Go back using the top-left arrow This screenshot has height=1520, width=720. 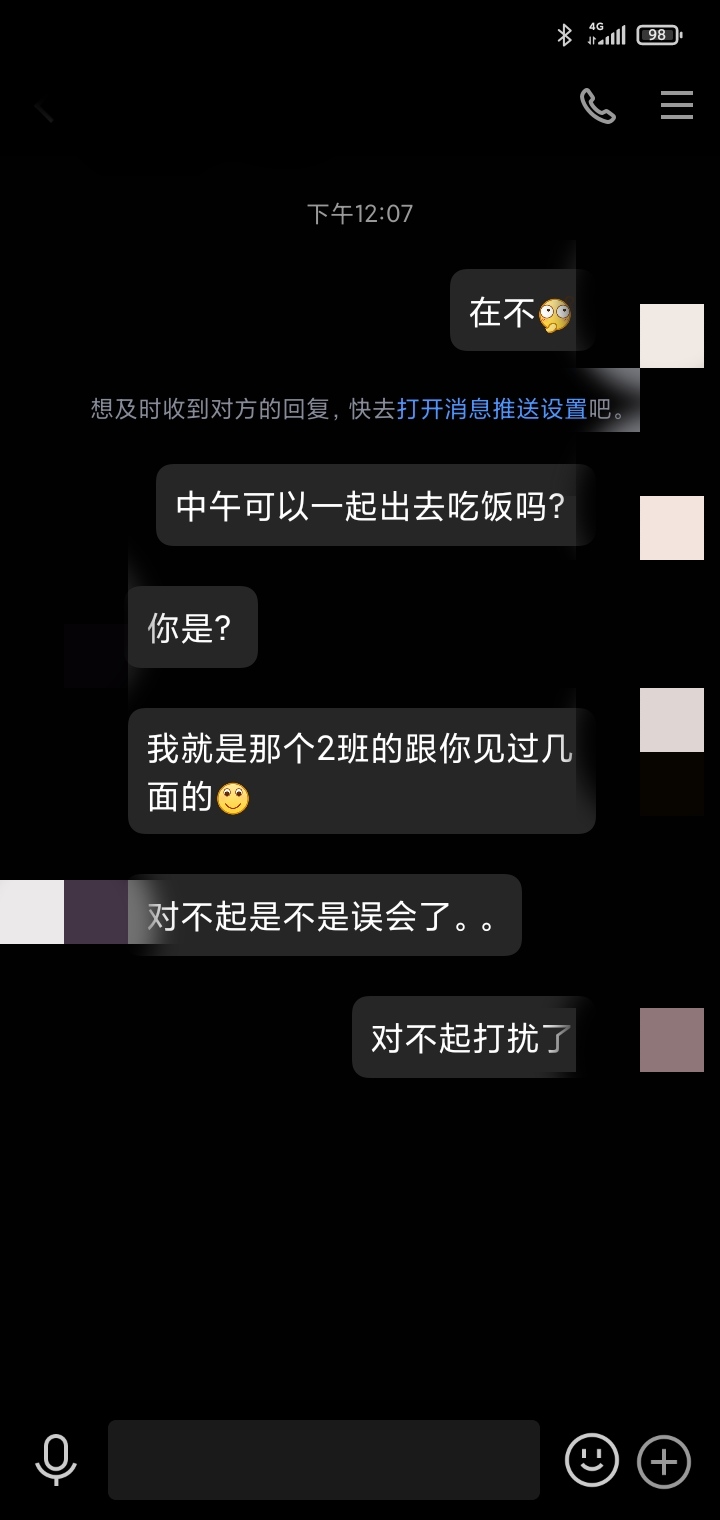pyautogui.click(x=43, y=110)
